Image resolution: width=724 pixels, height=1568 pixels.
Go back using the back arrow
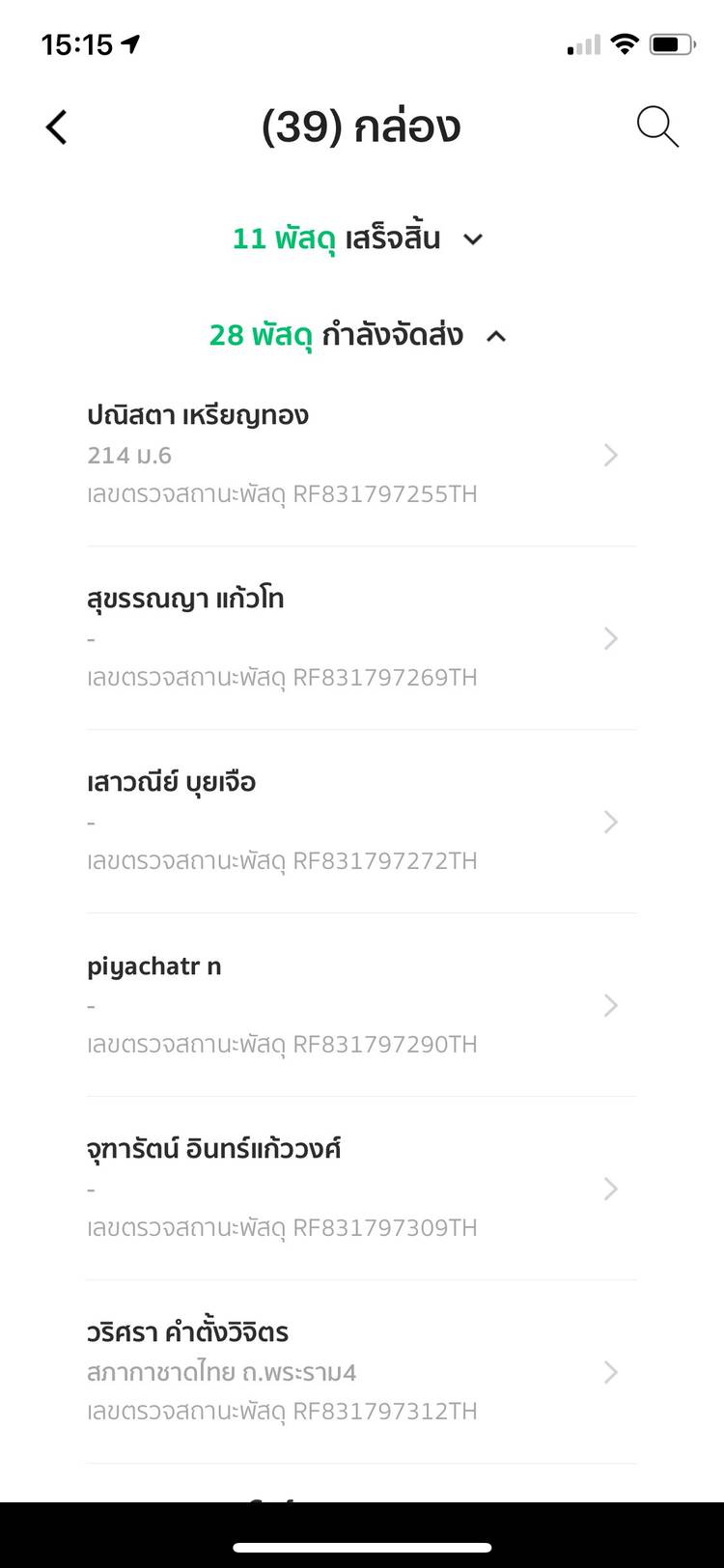[57, 127]
